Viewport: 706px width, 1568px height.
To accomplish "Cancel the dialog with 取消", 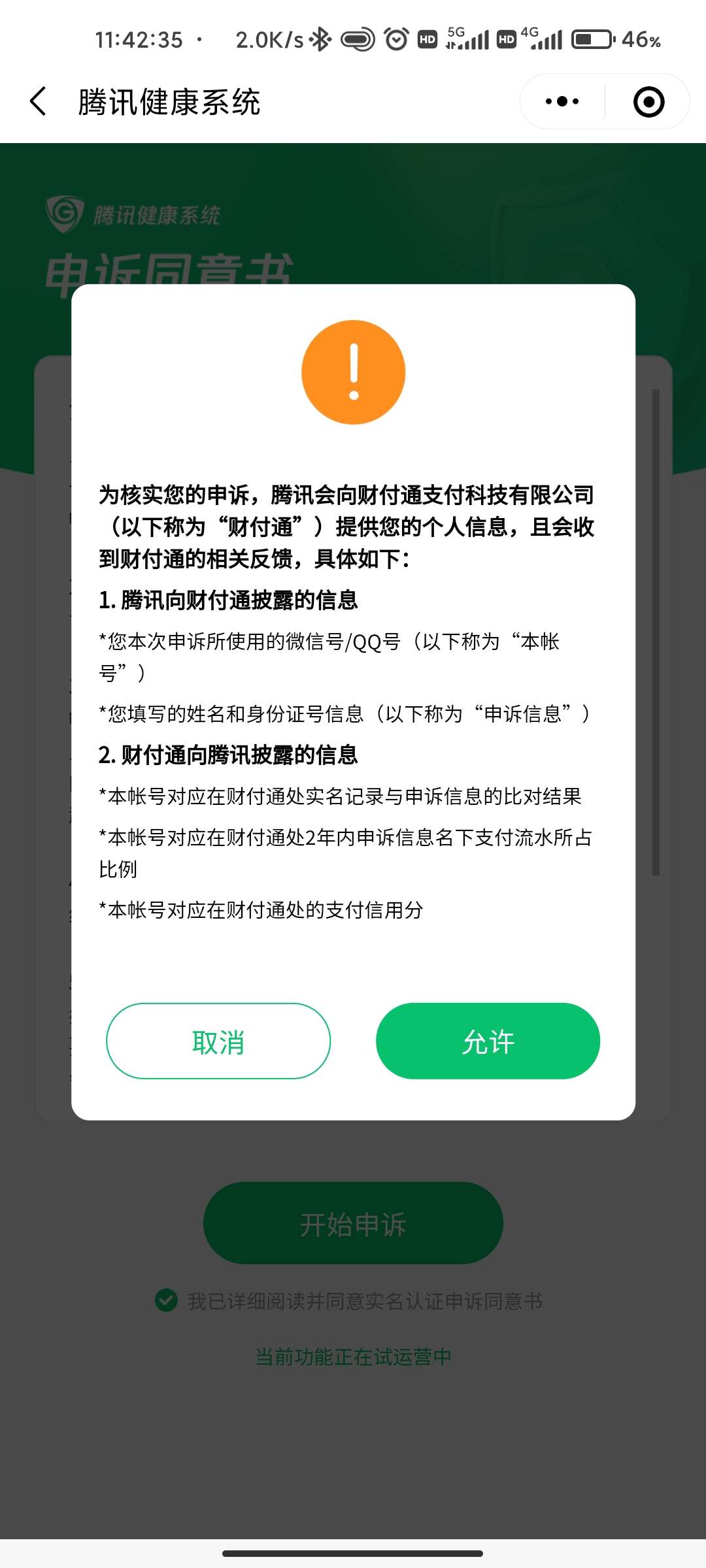I will pyautogui.click(x=218, y=1041).
